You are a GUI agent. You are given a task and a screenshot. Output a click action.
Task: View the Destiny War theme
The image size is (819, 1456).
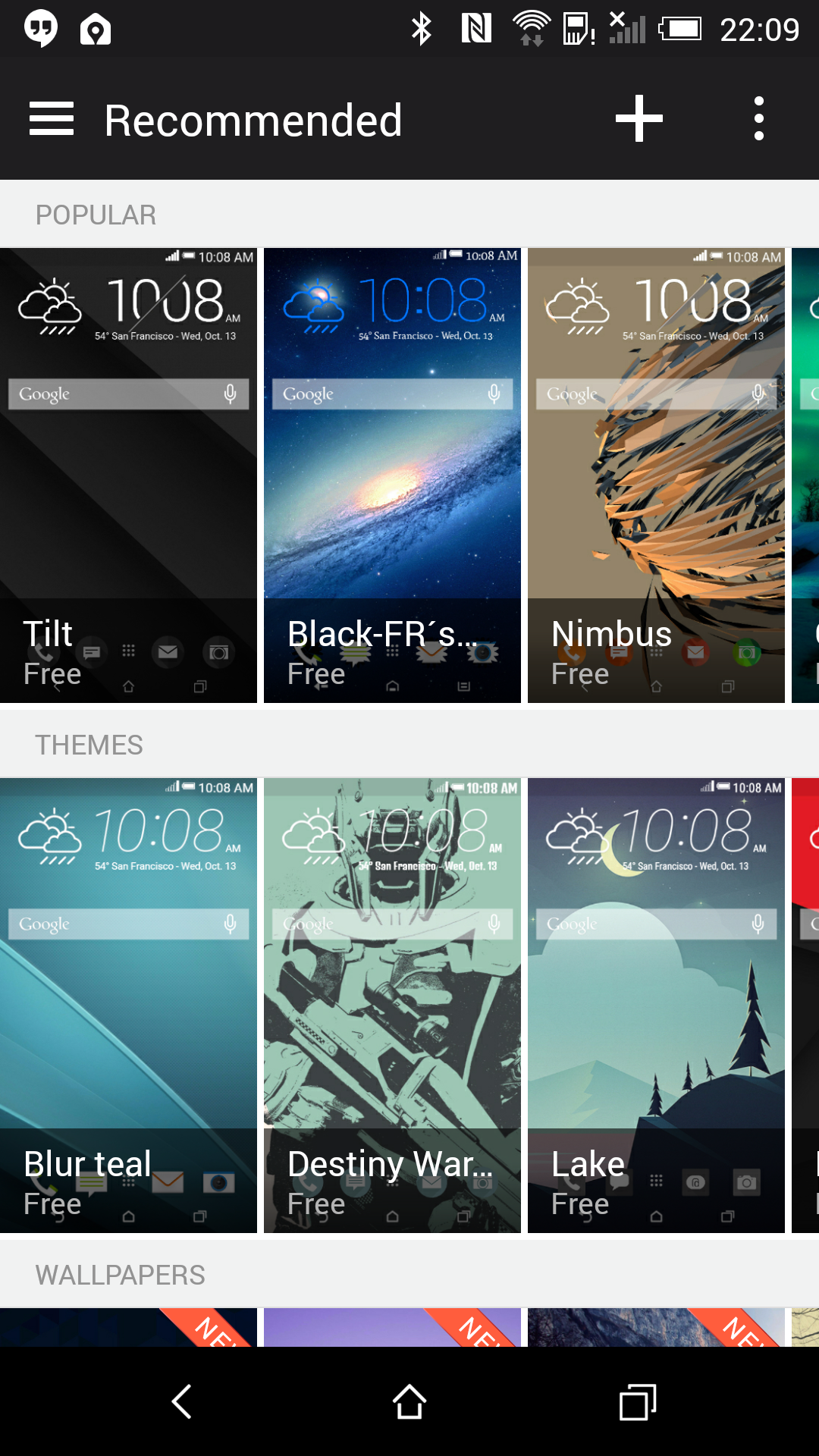coord(392,1006)
